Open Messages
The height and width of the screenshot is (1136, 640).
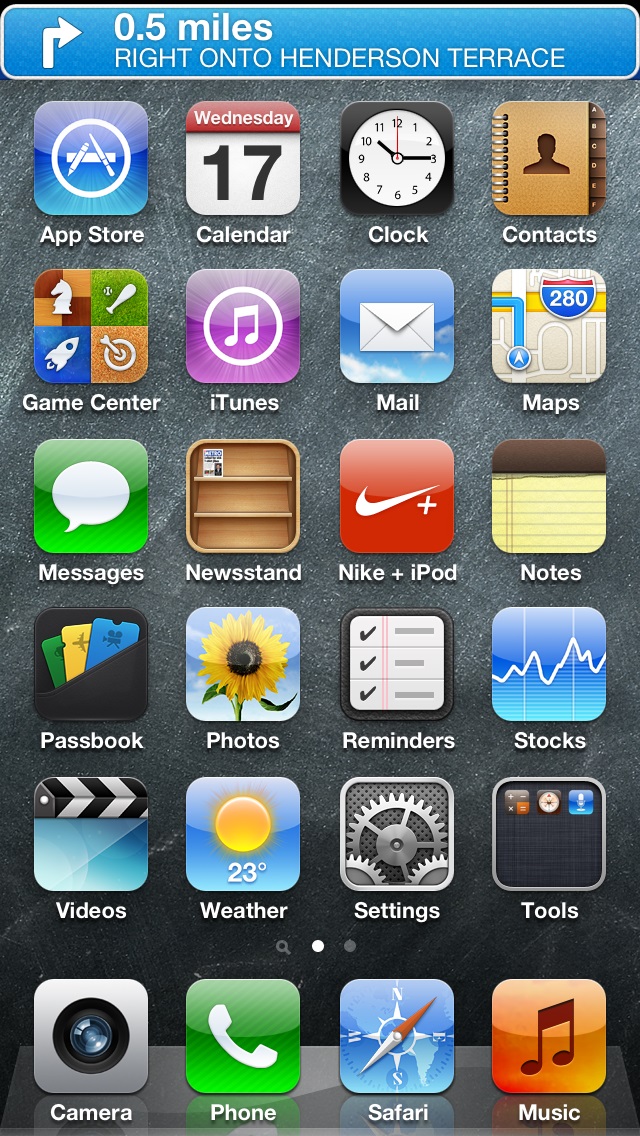point(91,496)
